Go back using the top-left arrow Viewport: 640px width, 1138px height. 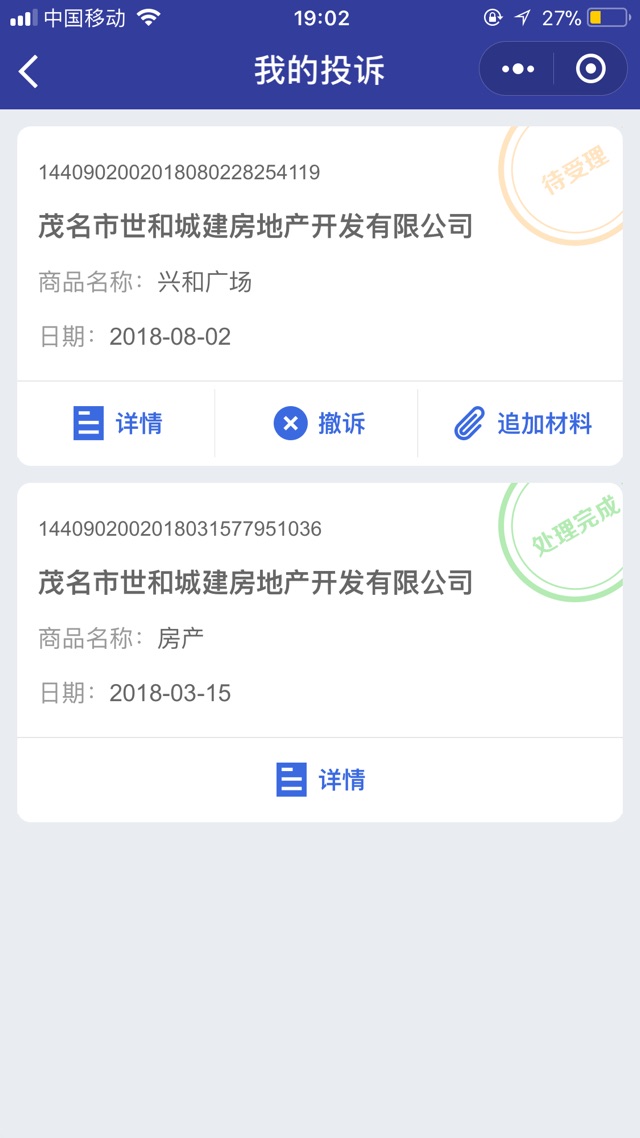29,71
